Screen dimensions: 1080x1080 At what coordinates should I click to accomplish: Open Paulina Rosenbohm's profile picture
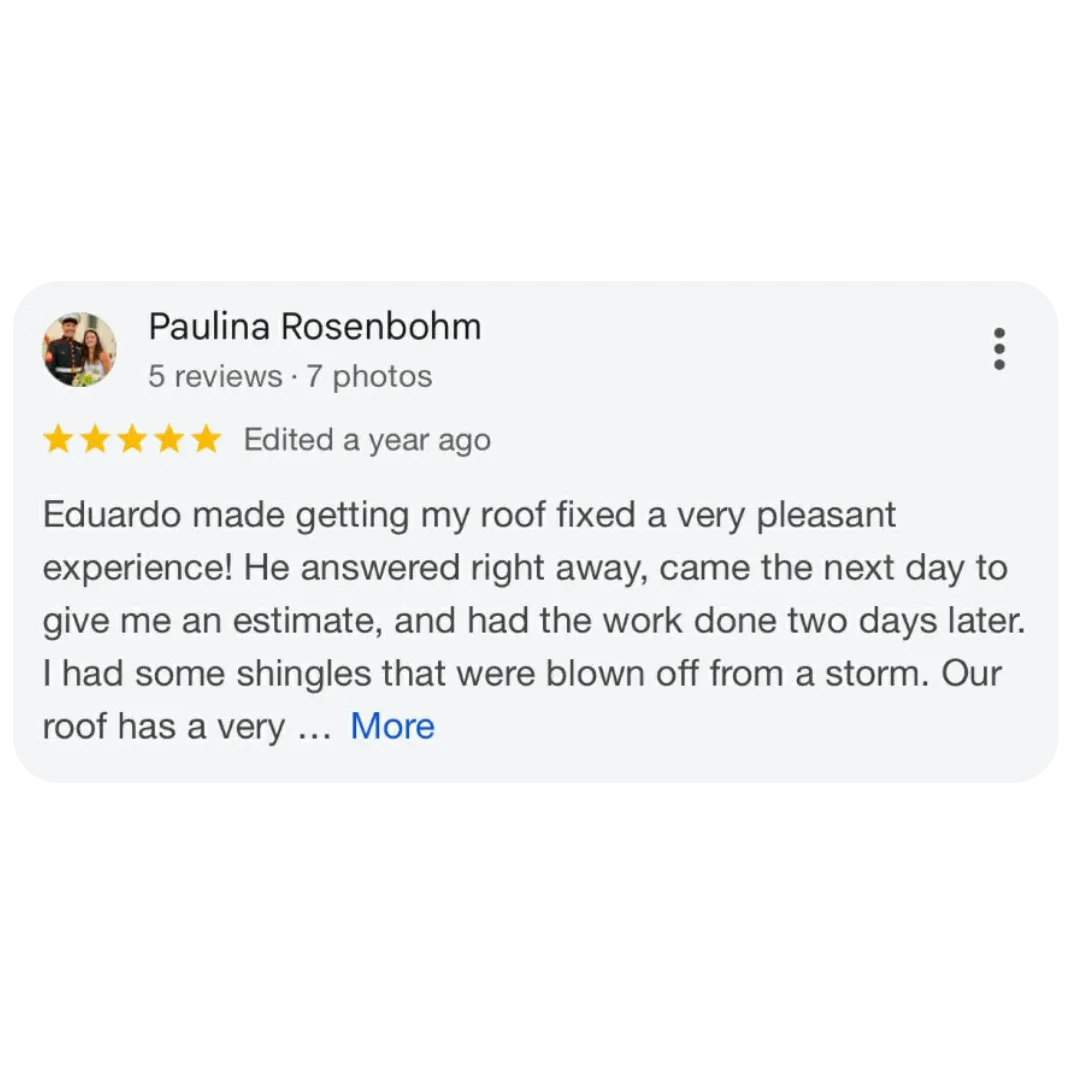tap(79, 349)
